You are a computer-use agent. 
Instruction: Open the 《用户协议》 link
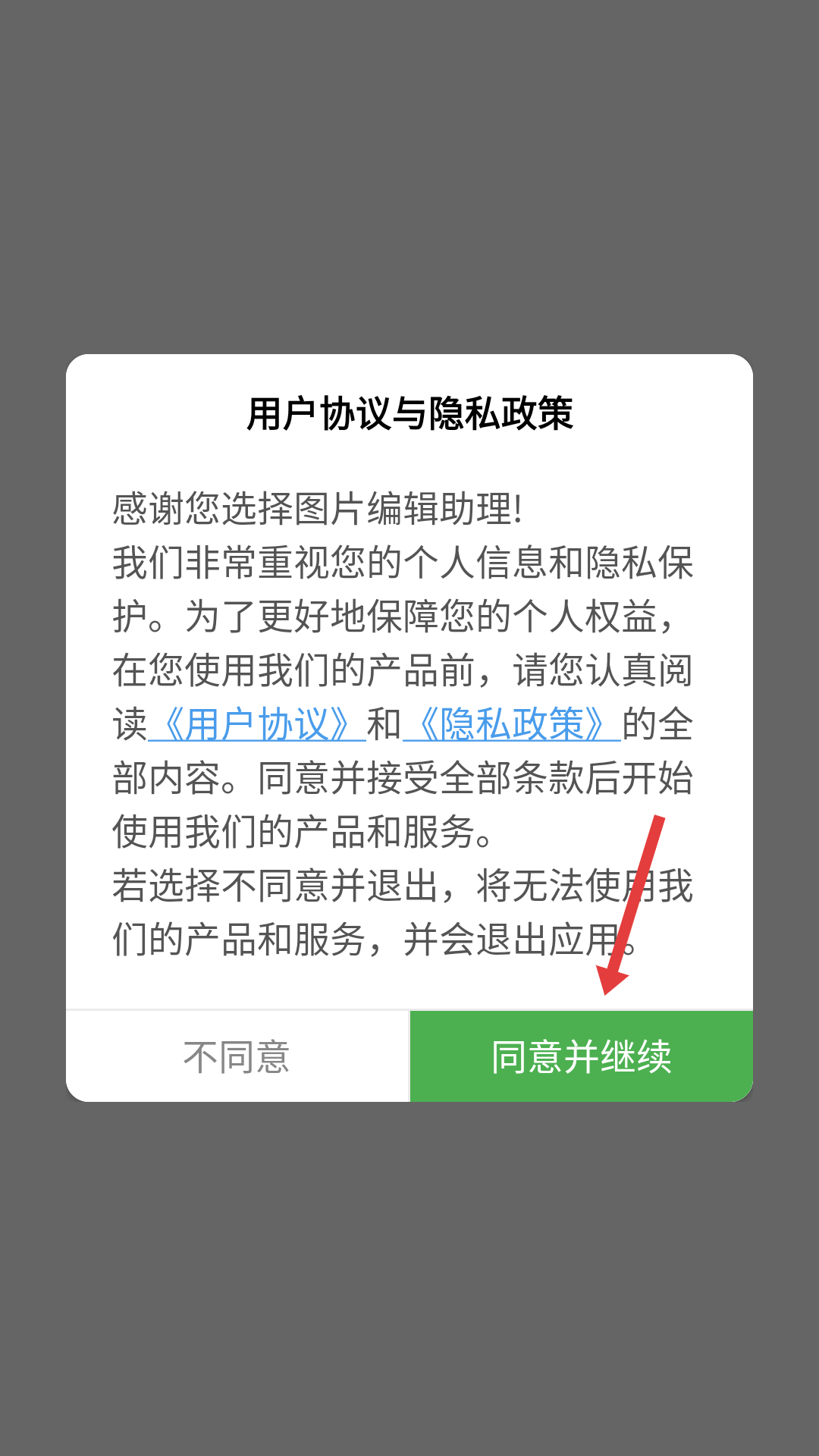tap(257, 724)
